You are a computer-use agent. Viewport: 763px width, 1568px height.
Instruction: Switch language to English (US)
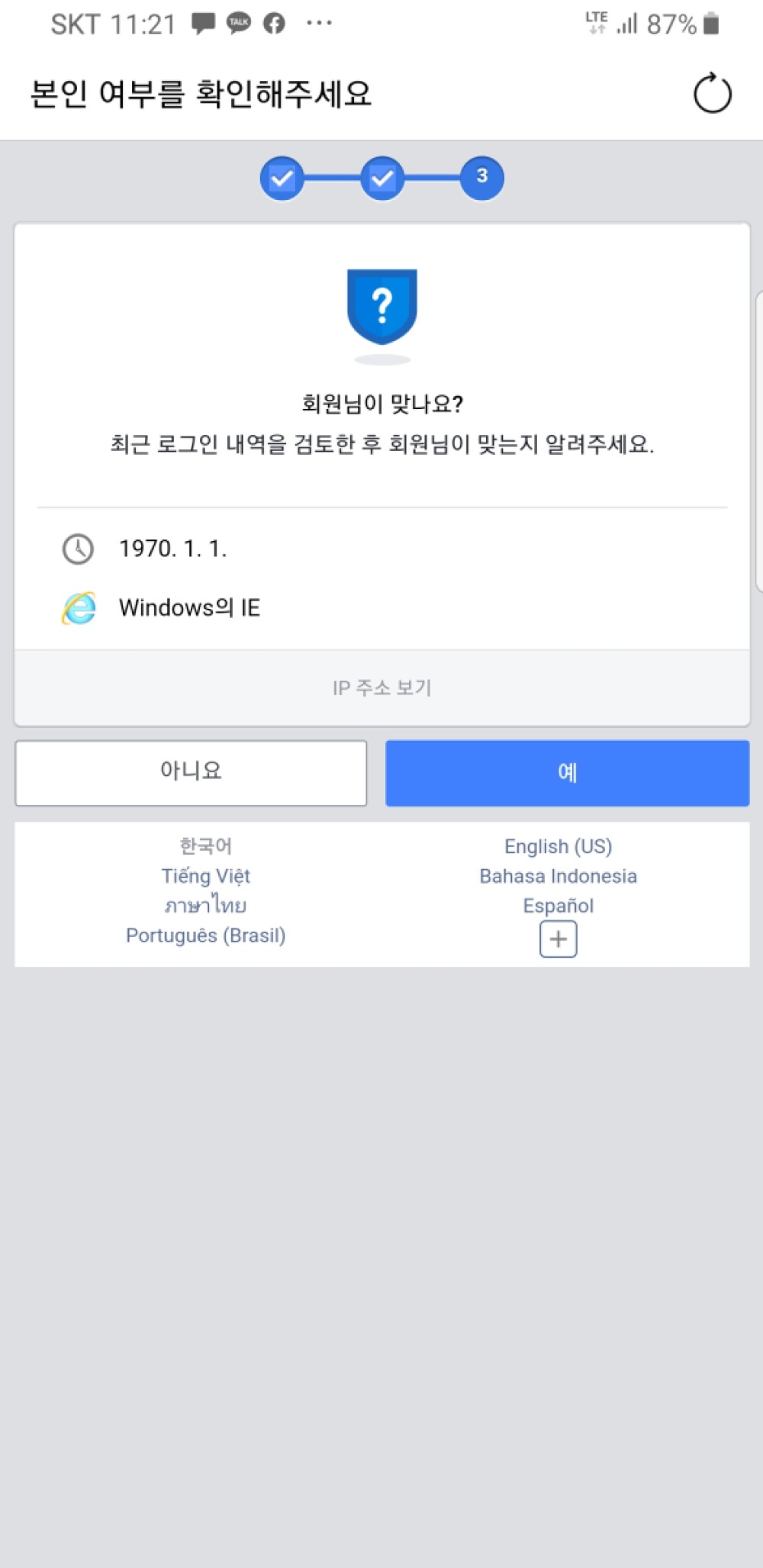click(558, 846)
